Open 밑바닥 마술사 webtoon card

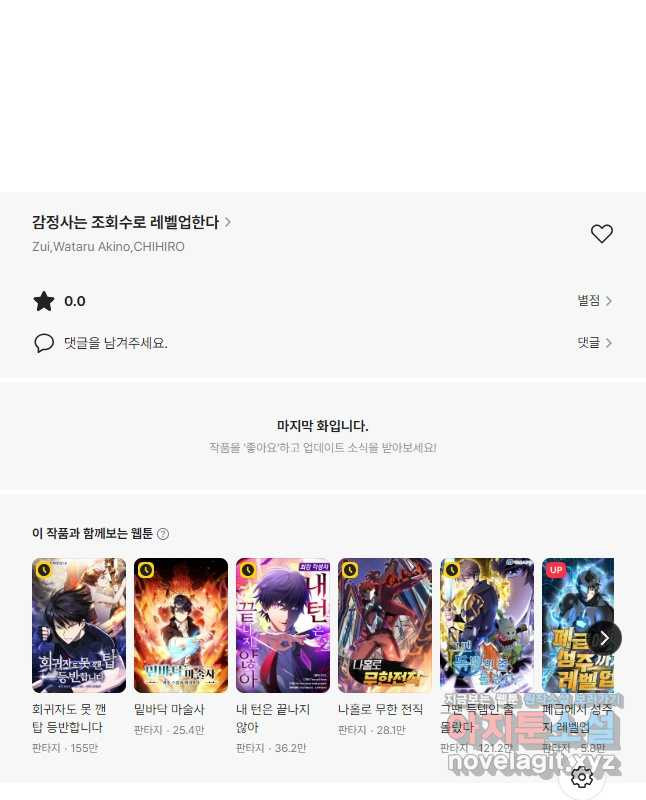[x=181, y=626]
